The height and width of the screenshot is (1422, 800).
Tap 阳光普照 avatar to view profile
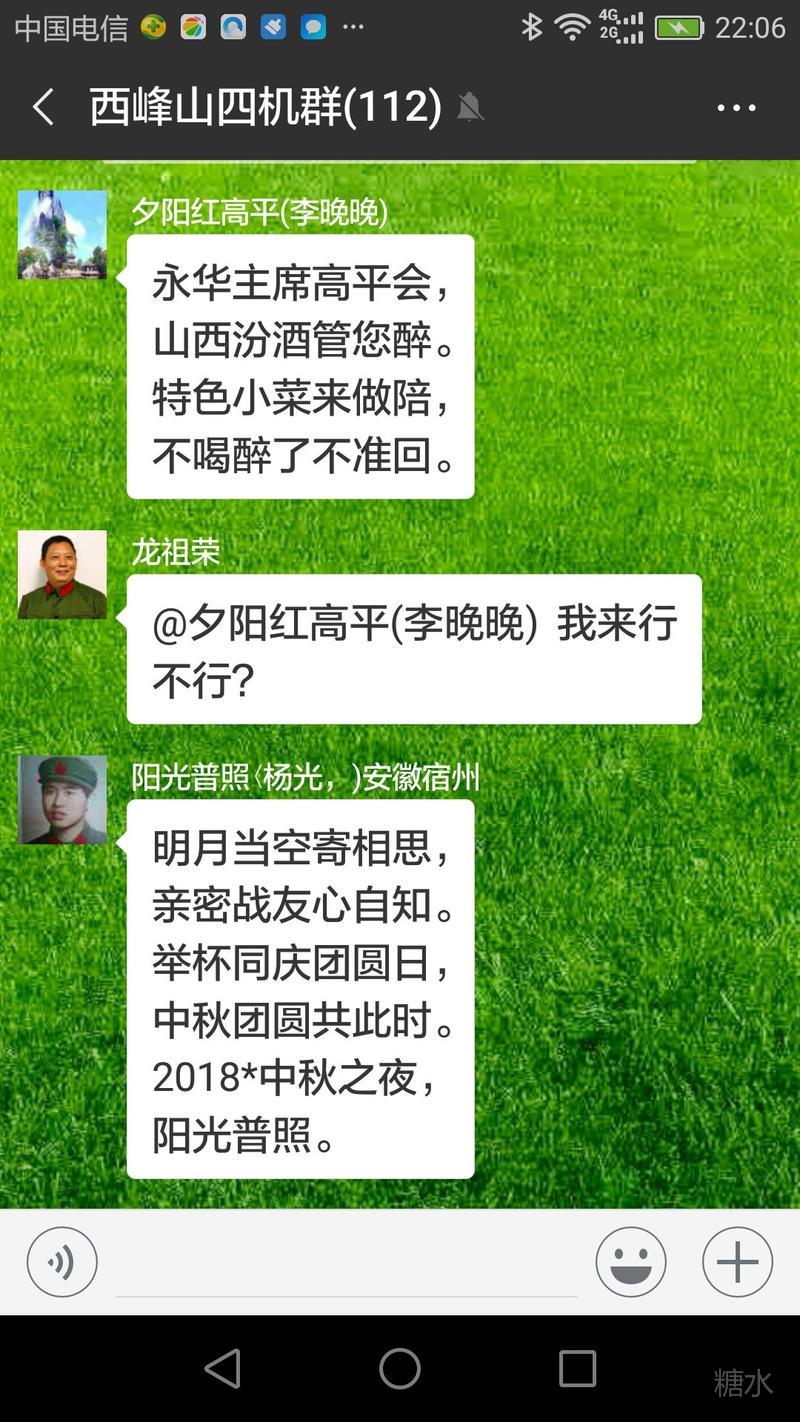62,800
